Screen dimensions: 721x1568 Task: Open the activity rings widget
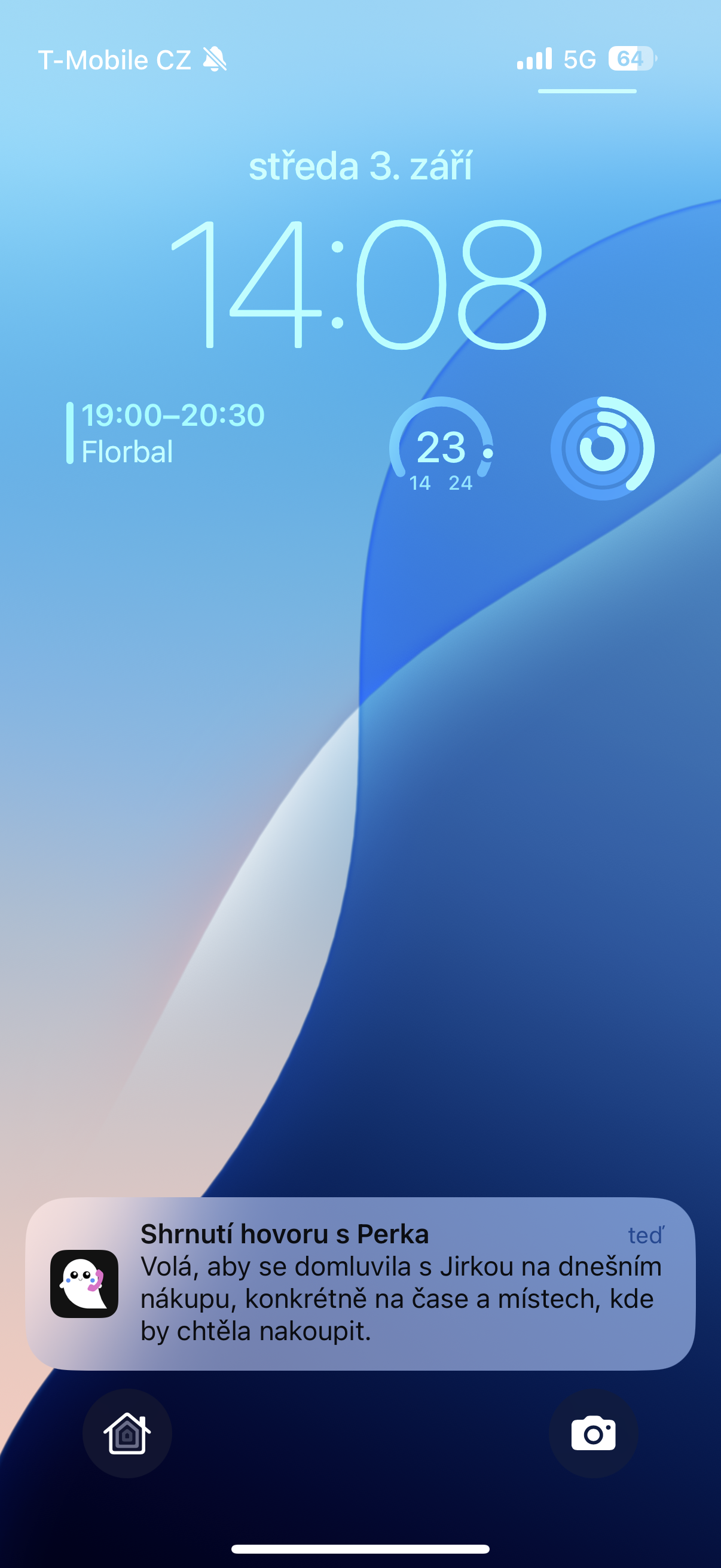tap(602, 448)
